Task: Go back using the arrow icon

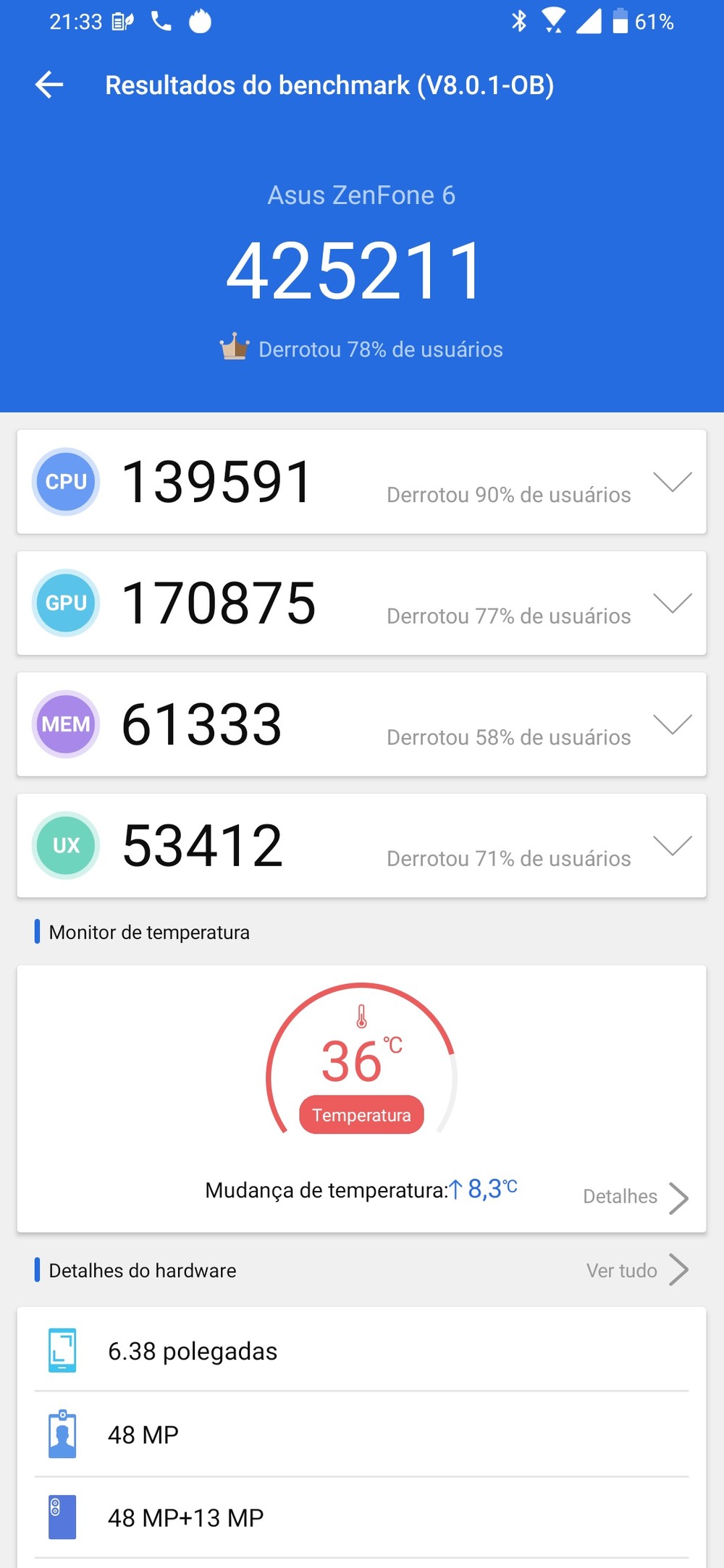Action: [49, 85]
